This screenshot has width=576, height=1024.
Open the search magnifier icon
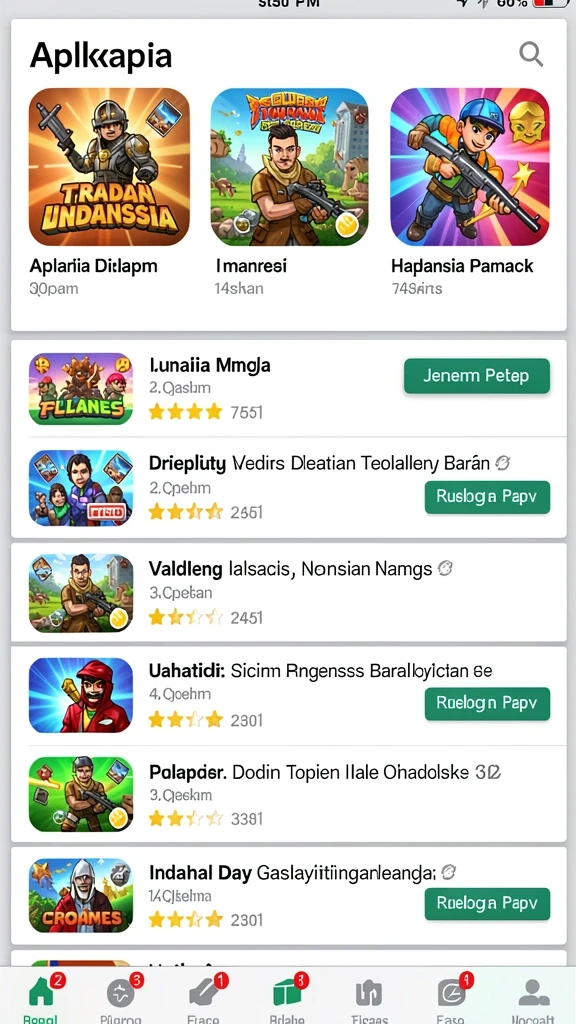point(531,54)
